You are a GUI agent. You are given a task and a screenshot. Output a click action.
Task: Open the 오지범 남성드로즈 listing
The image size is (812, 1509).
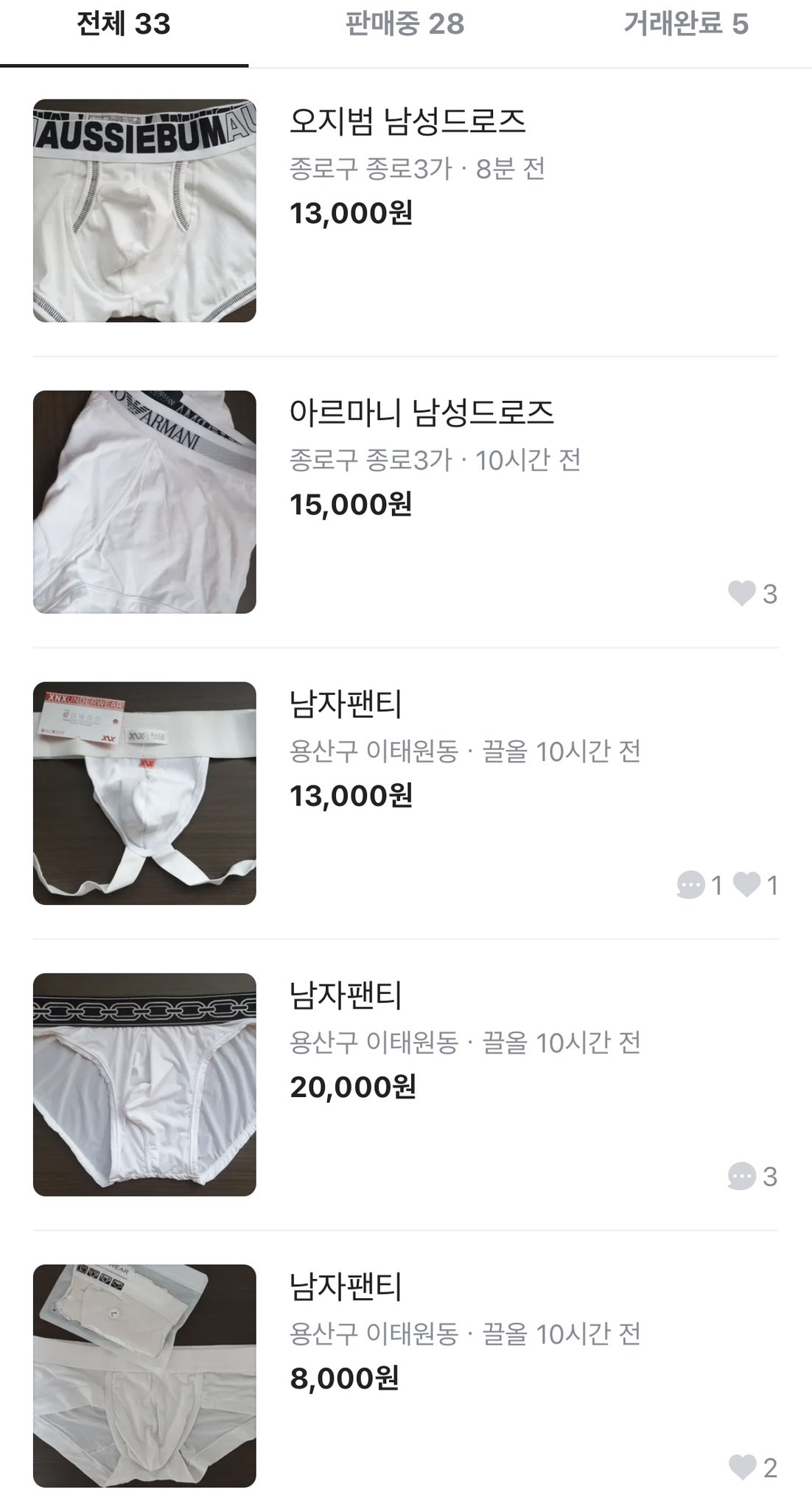coord(407,122)
